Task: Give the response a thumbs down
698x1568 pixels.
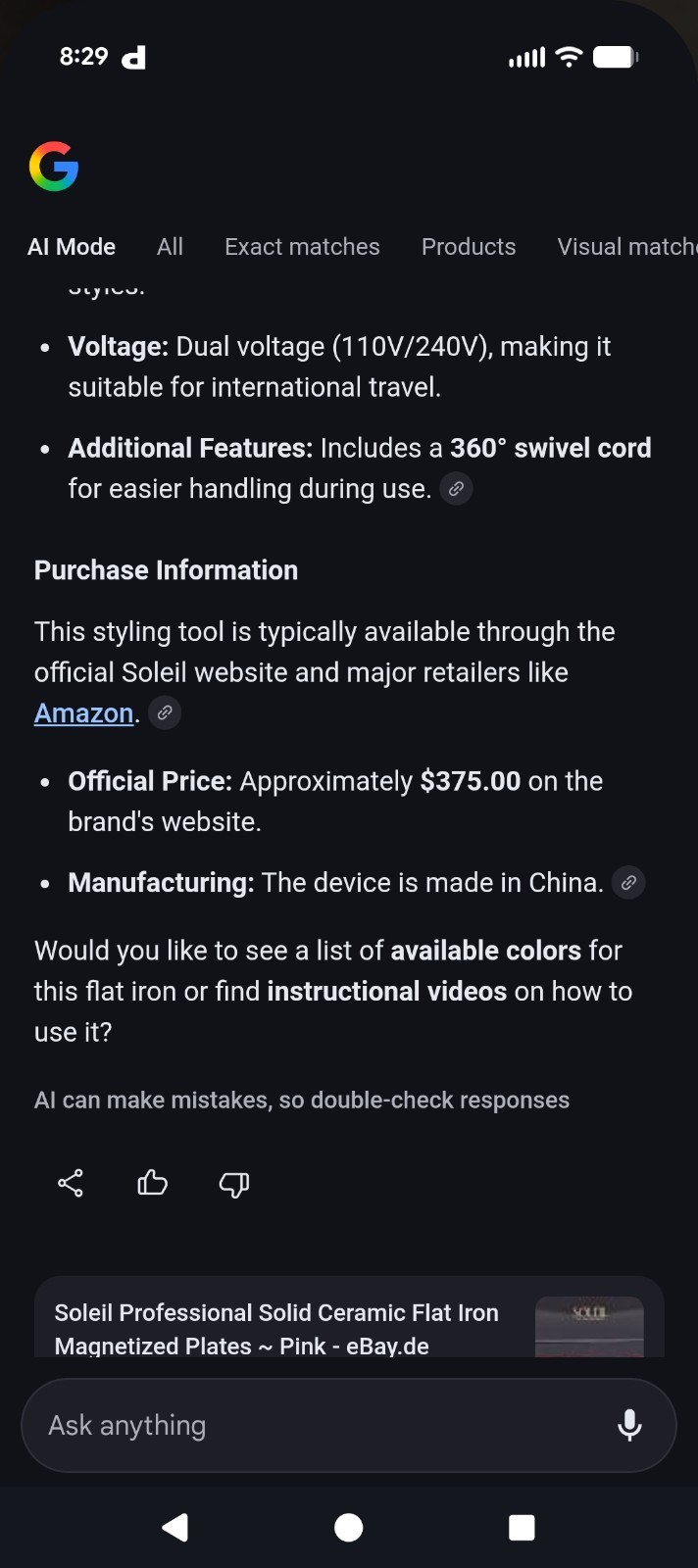Action: click(x=233, y=1184)
